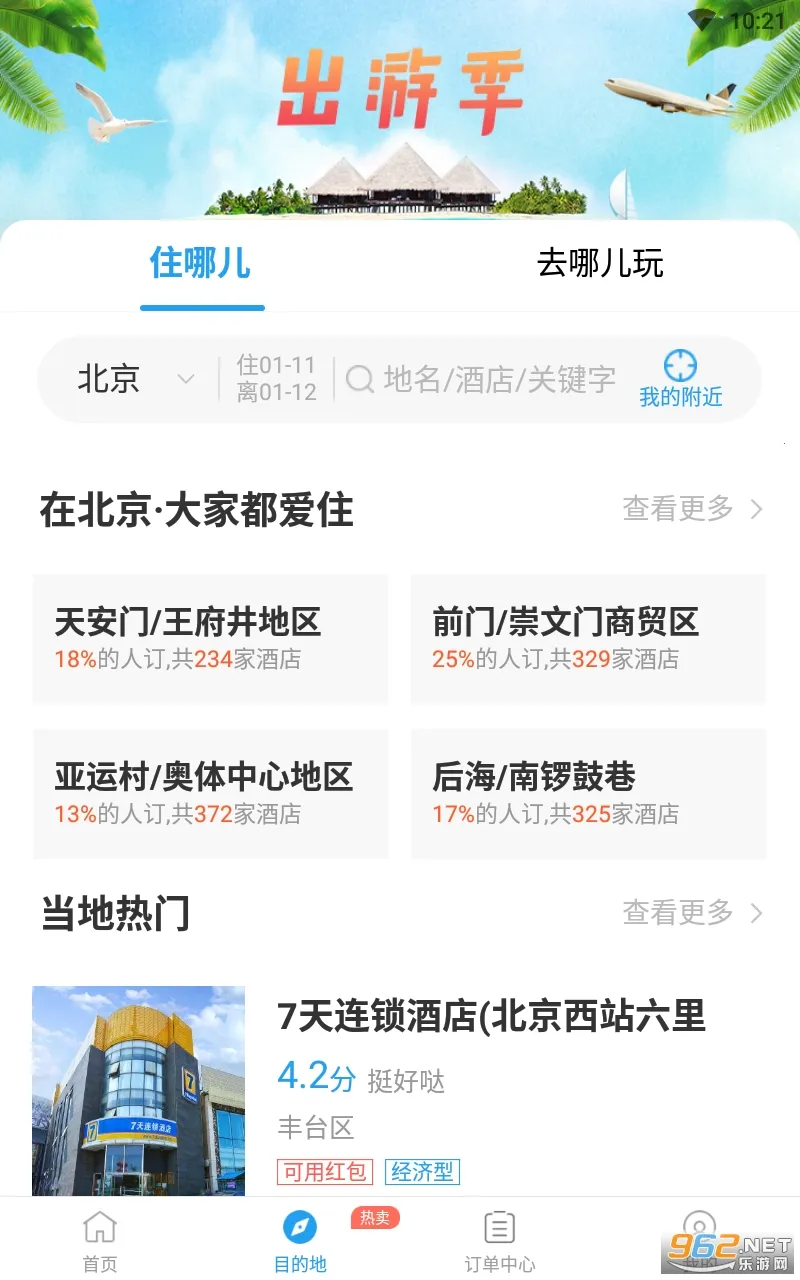Open the 7天连锁酒店 hotel listing
The image size is (800, 1280).
pyautogui.click(x=490, y=1016)
